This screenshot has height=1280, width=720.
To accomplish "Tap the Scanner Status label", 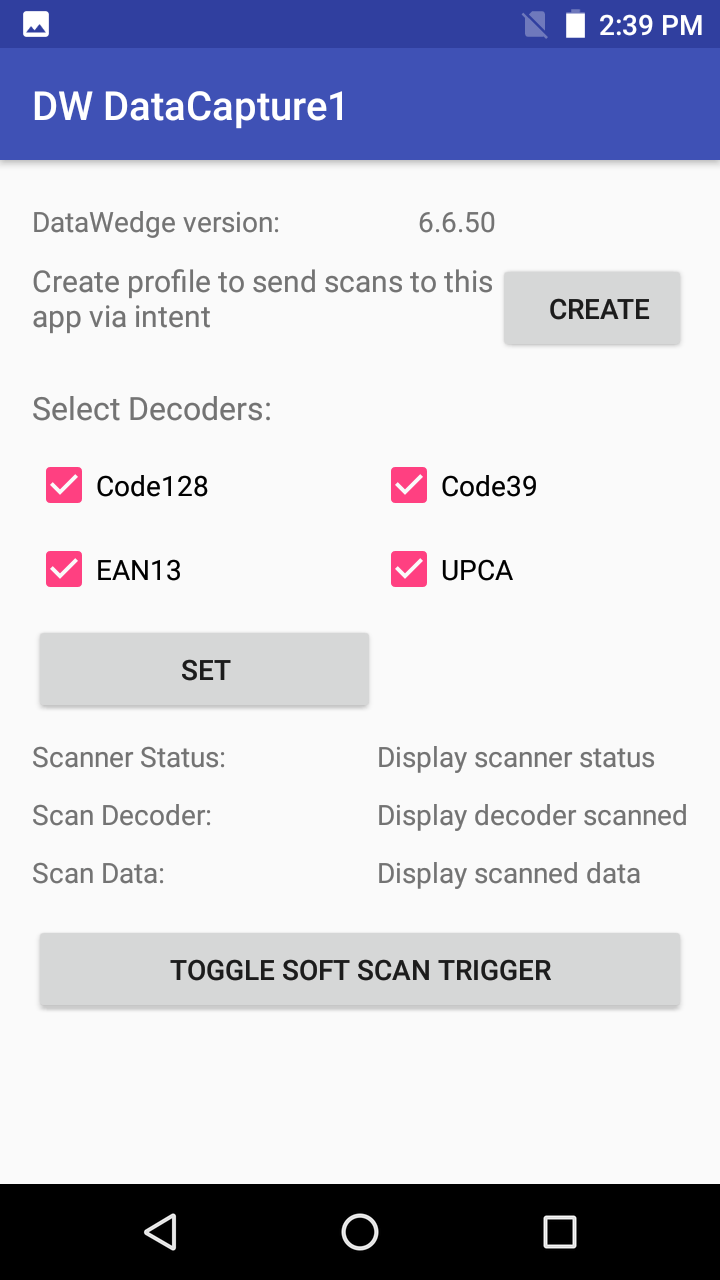I will coord(129,757).
